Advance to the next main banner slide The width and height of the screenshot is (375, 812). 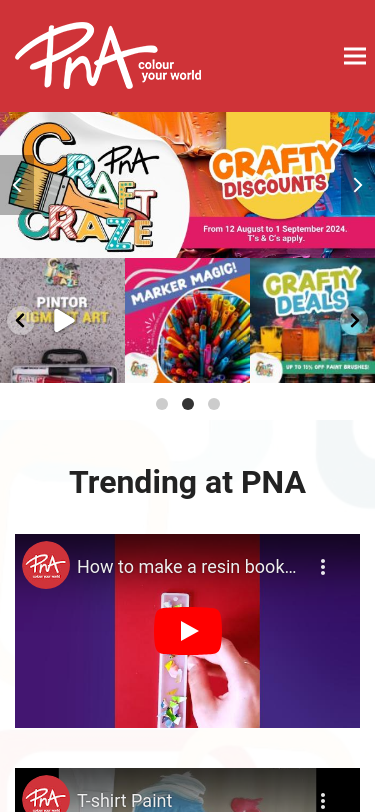pyautogui.click(x=357, y=185)
